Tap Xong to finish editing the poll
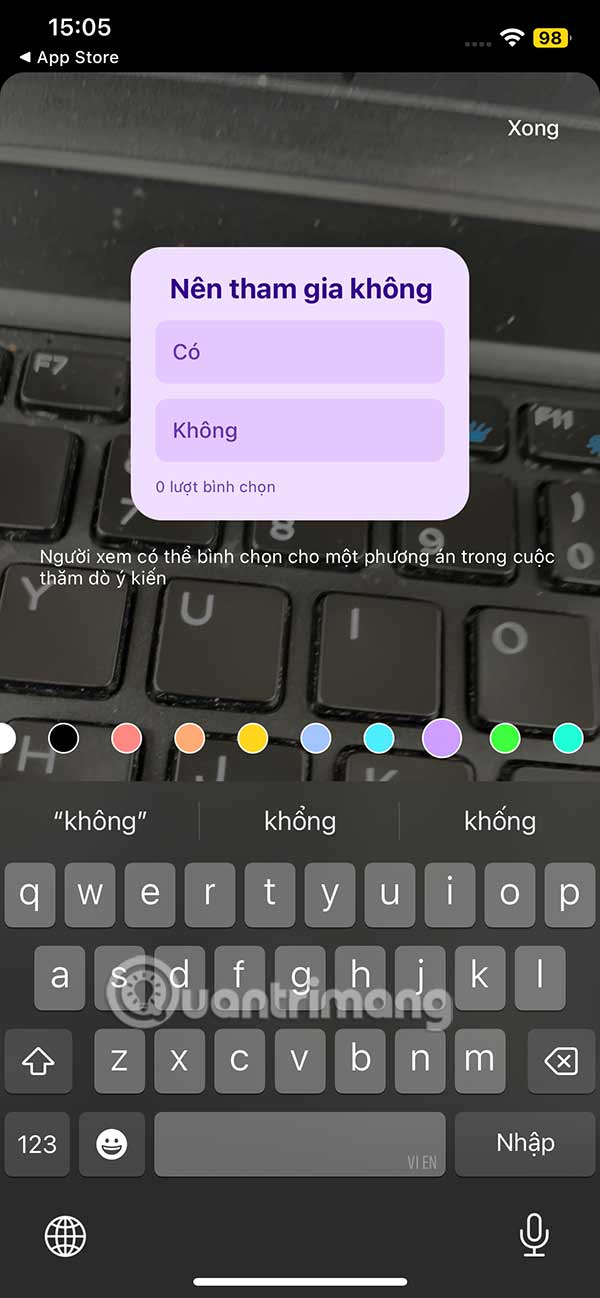Image resolution: width=600 pixels, height=1298 pixels. pos(532,128)
